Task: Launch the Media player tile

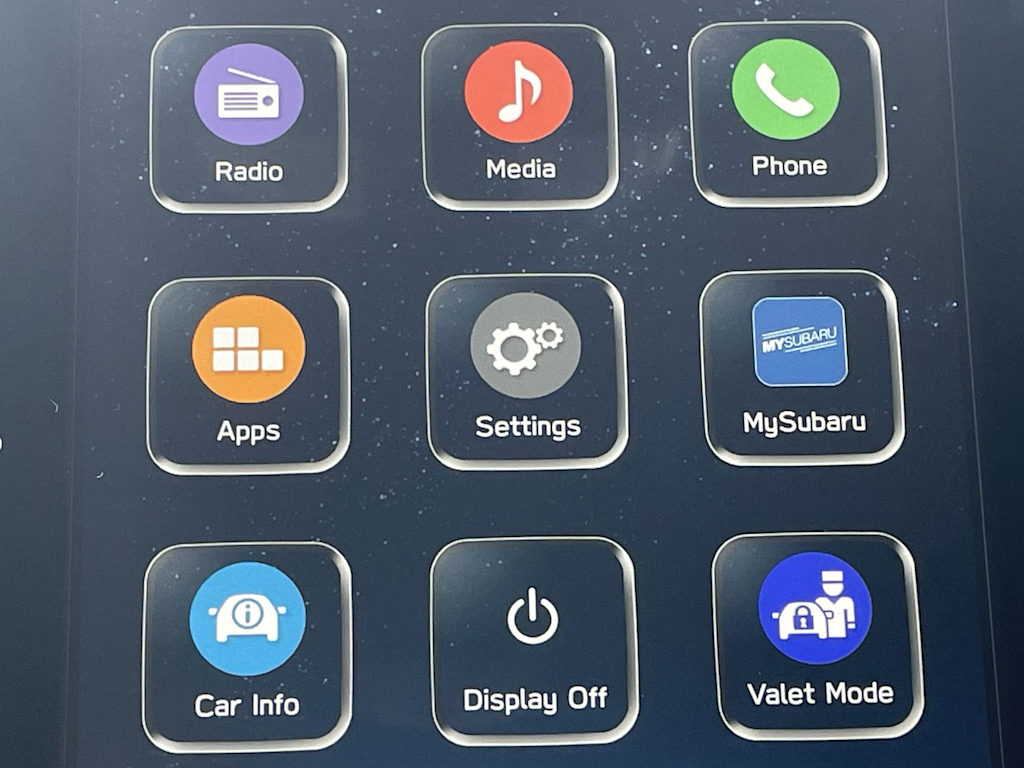Action: pyautogui.click(x=519, y=115)
